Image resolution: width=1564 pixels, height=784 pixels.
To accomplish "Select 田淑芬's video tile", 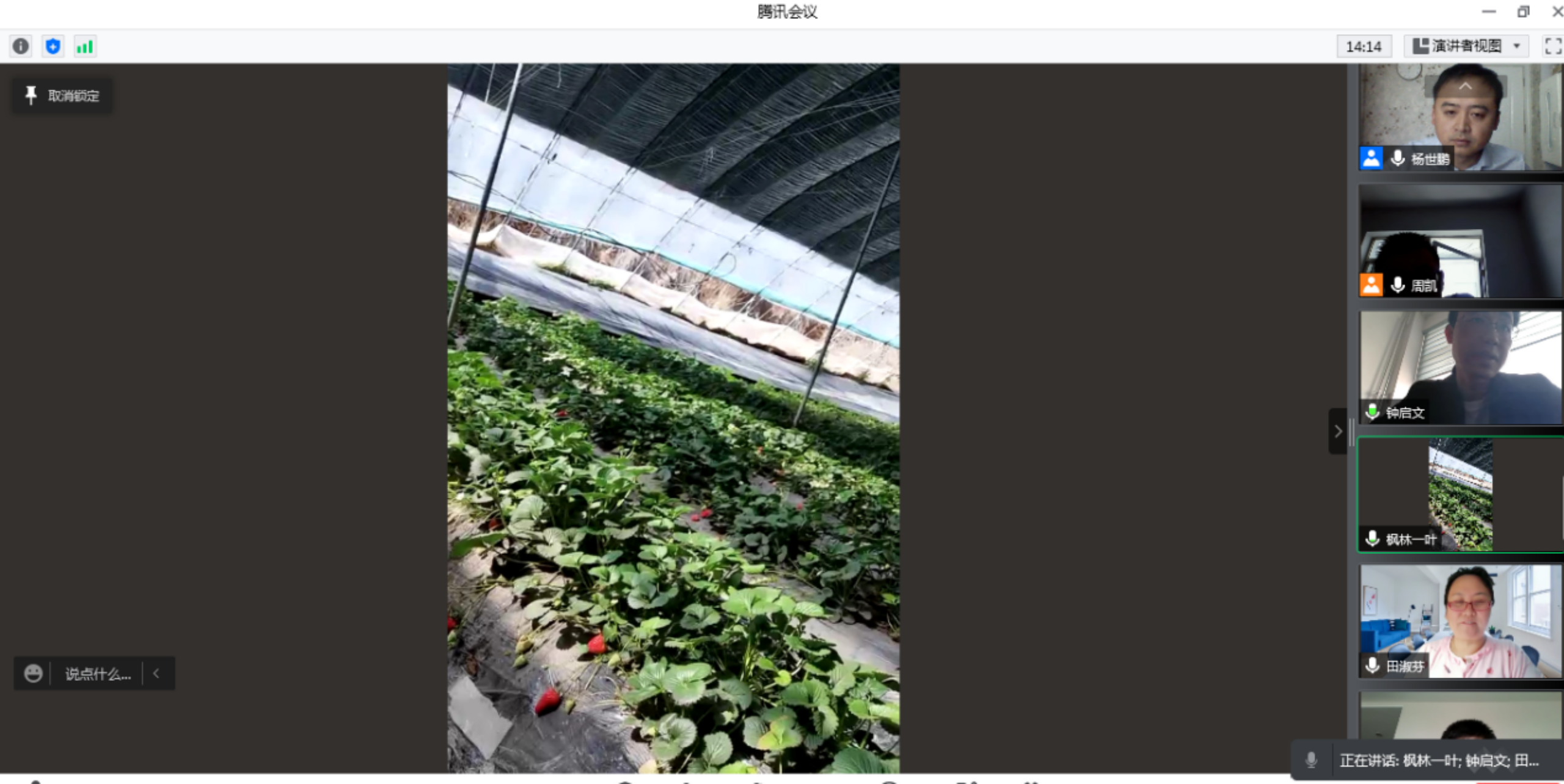I will [x=1460, y=621].
